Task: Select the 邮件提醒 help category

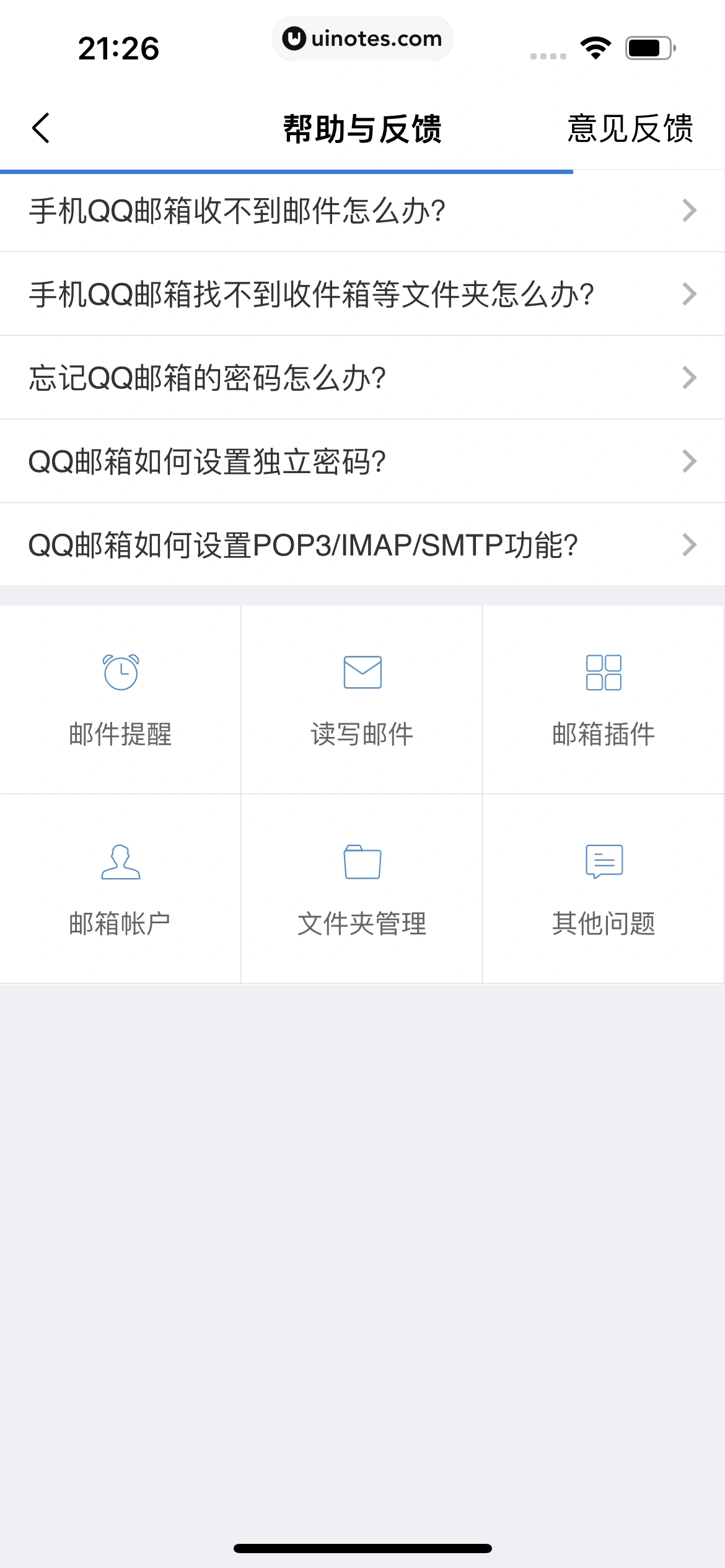Action: 120,700
